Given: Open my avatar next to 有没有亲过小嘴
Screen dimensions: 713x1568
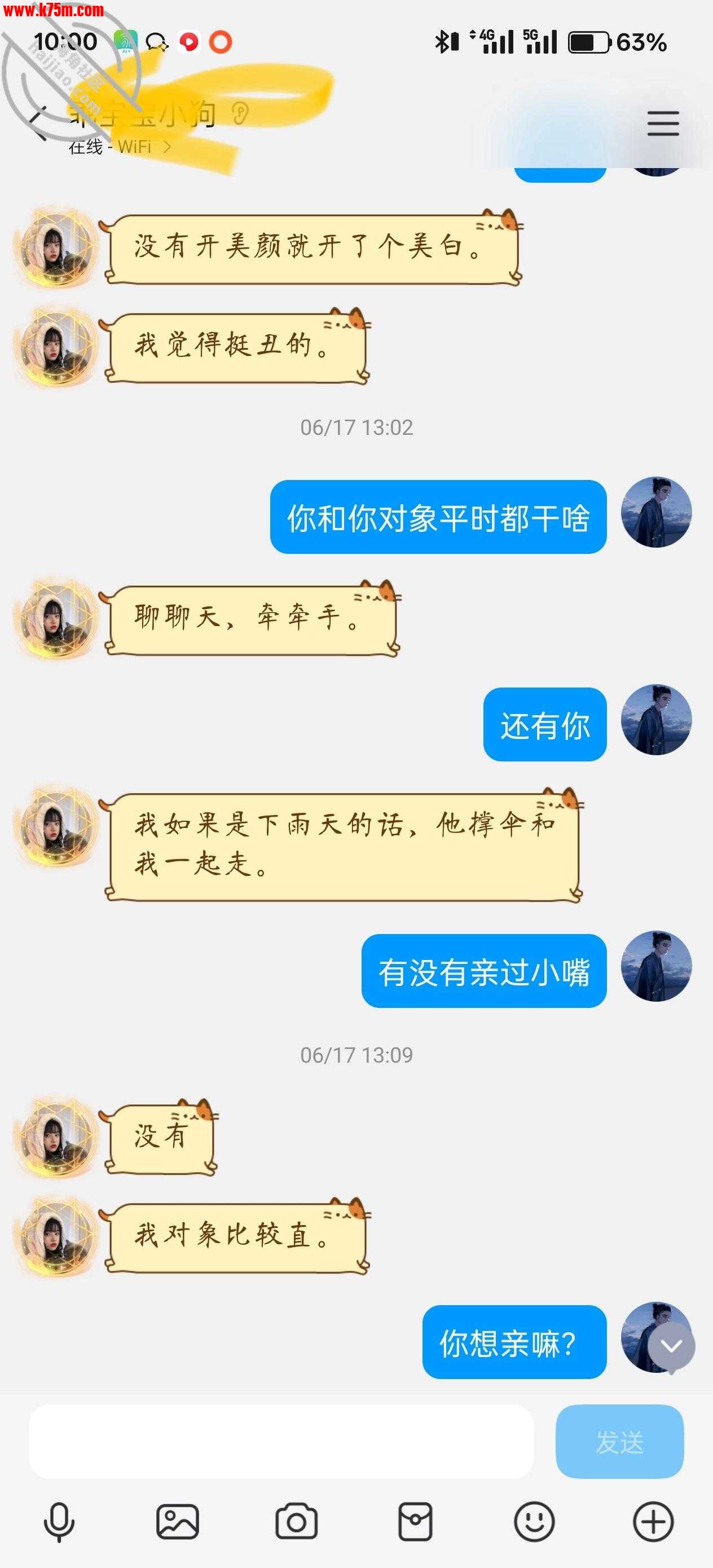Looking at the screenshot, I should [656, 966].
